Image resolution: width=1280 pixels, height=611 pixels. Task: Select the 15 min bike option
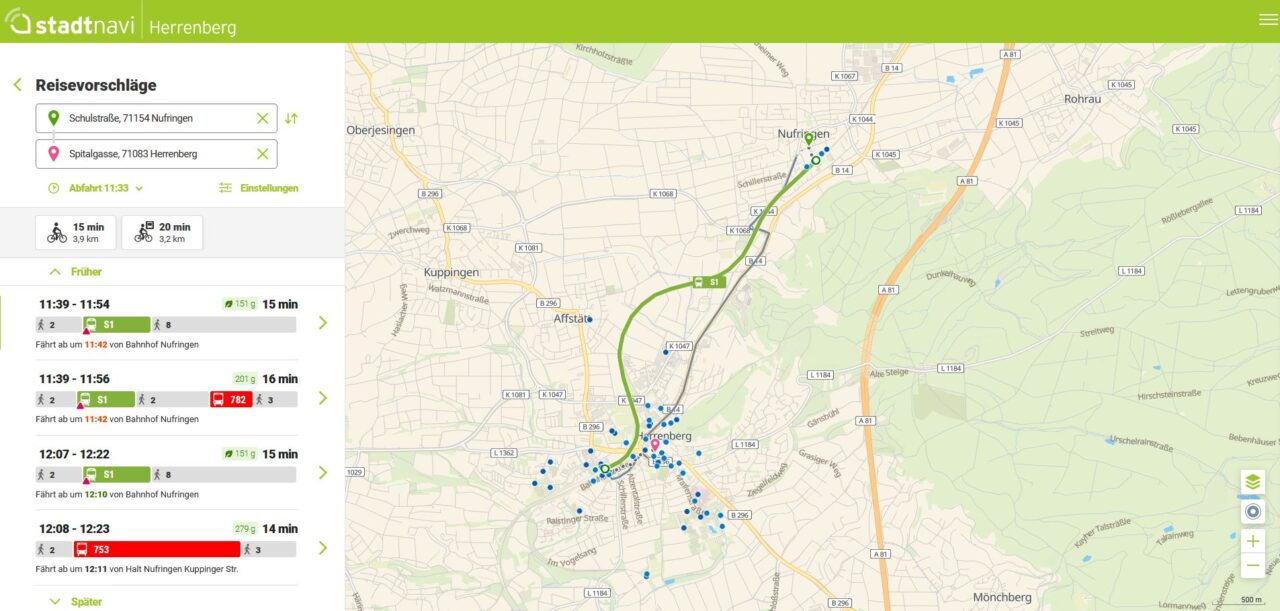point(76,232)
